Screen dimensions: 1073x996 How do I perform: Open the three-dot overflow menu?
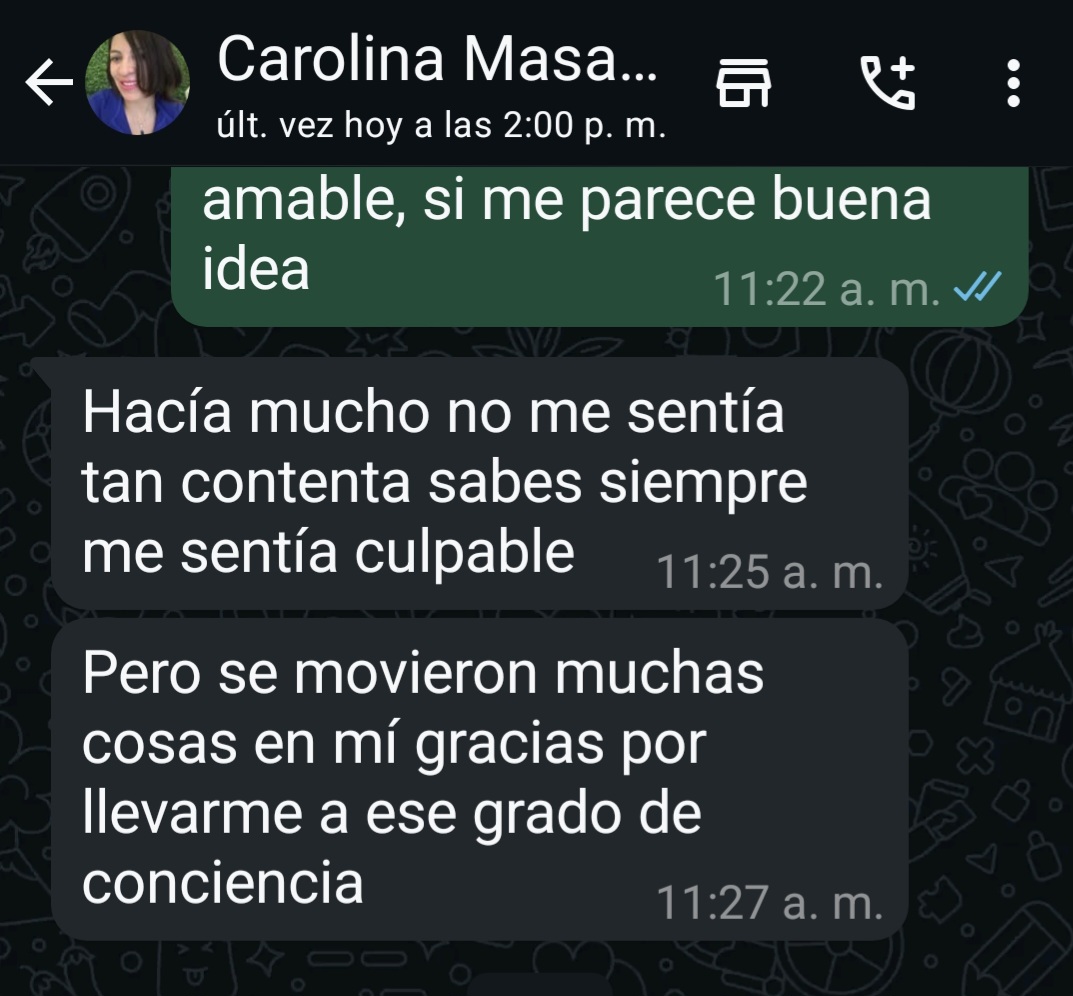tap(1013, 83)
